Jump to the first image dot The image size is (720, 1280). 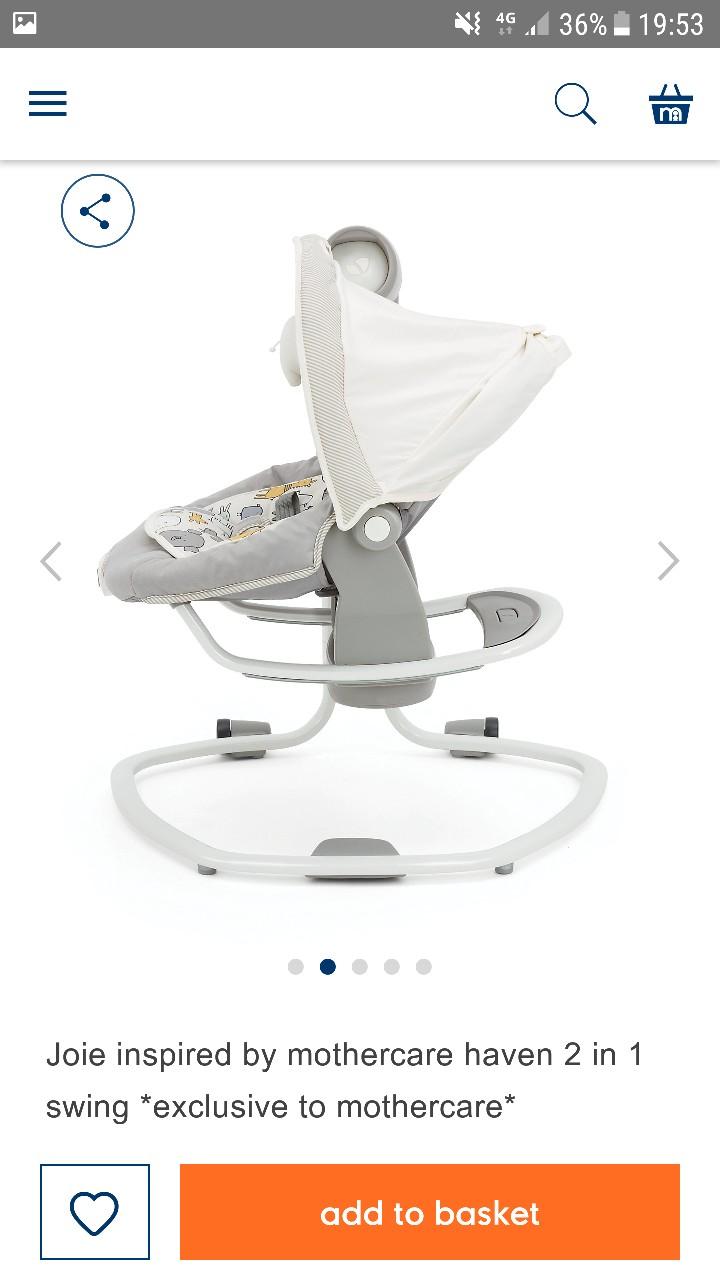(x=295, y=966)
